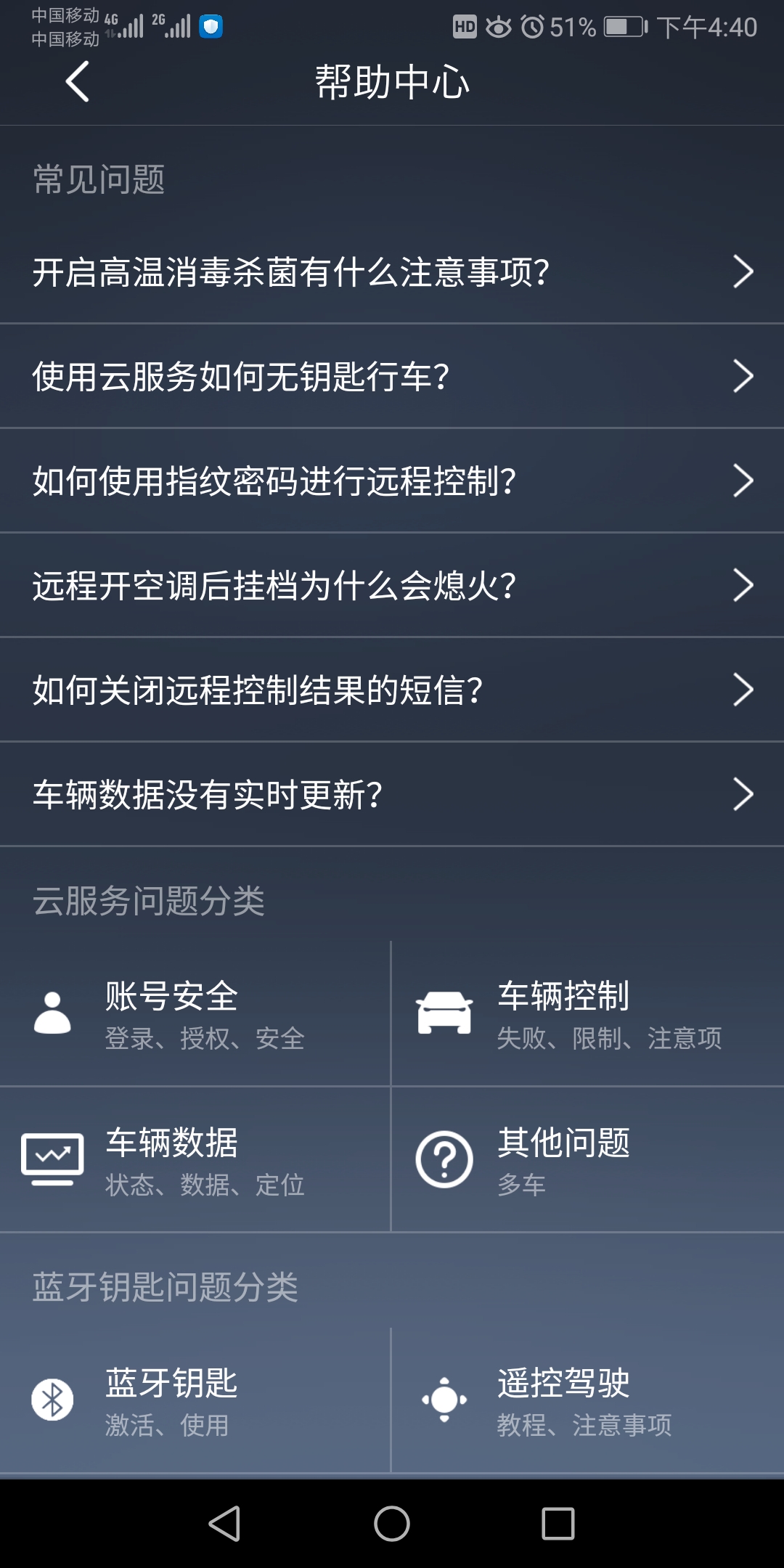The width and height of the screenshot is (784, 1568).
Task: Expand the 指纹密码远程控制 question chevron
Action: [743, 481]
